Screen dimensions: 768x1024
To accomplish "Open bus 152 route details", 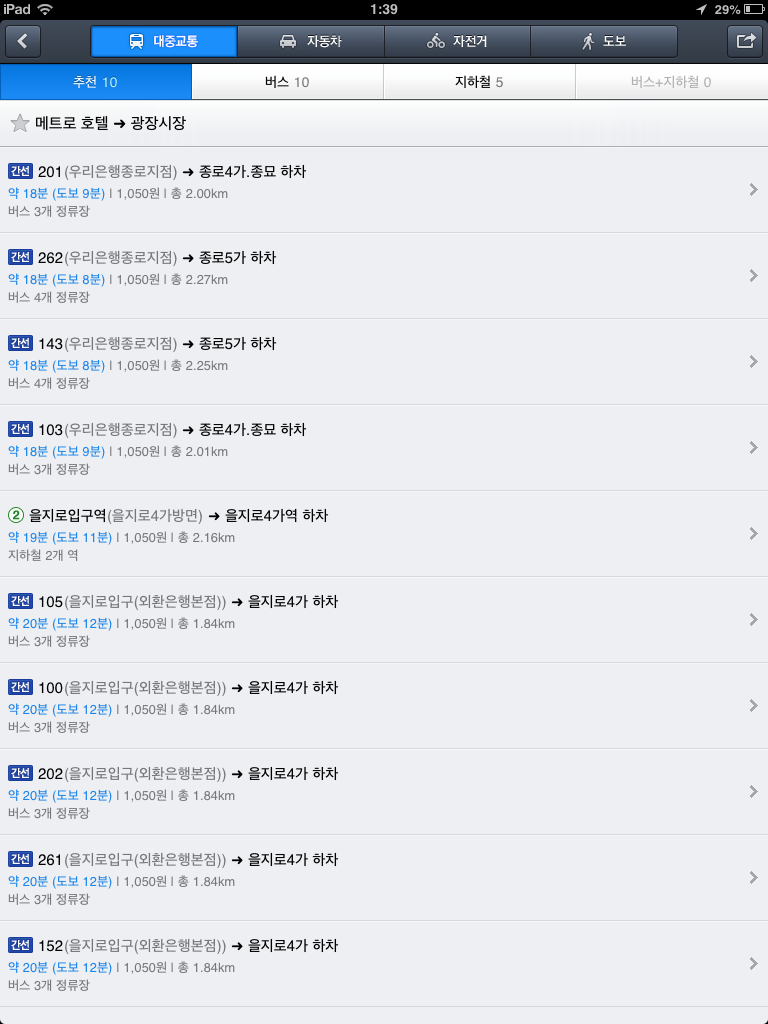I will (x=384, y=964).
